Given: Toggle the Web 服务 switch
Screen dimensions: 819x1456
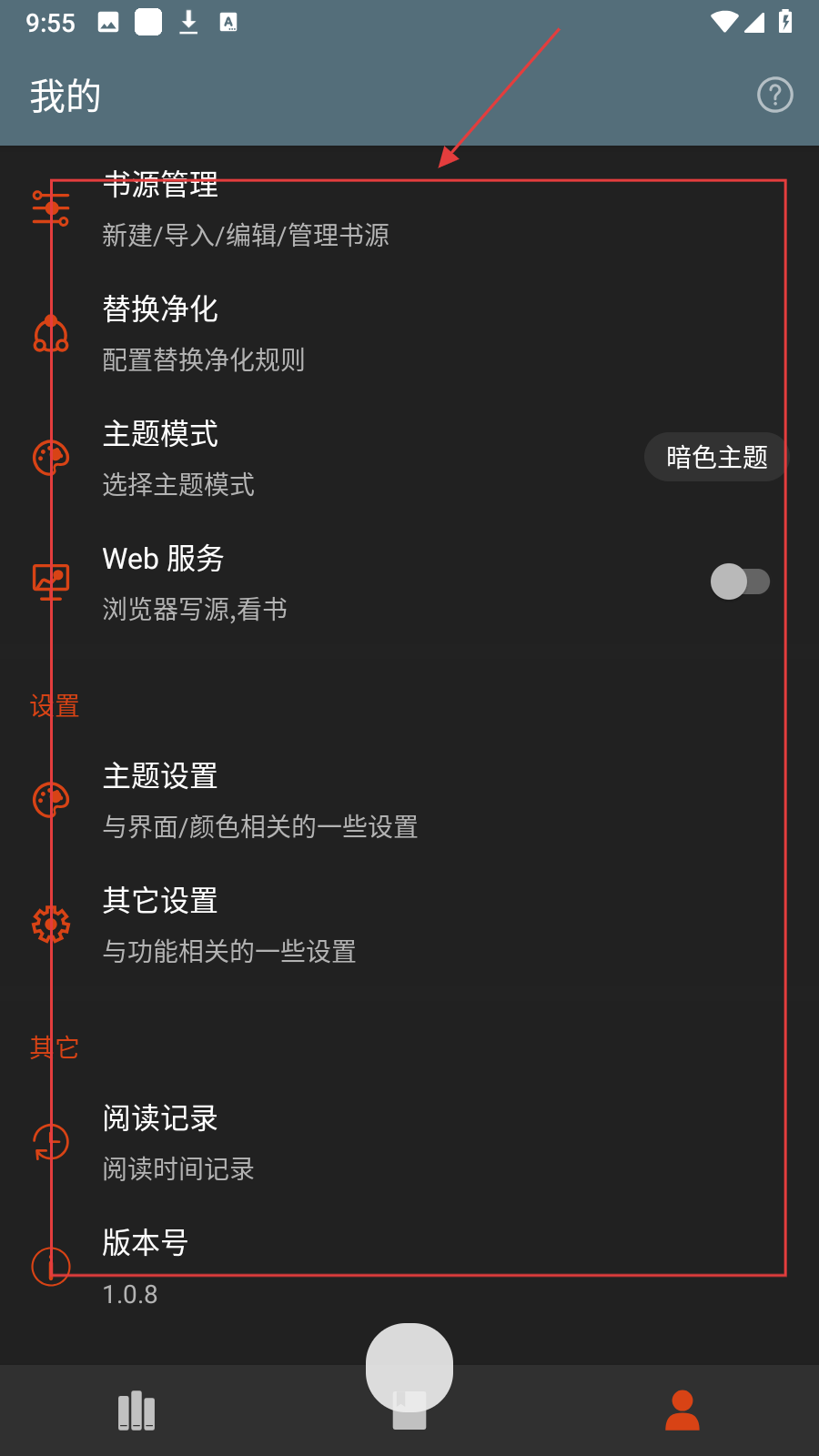Looking at the screenshot, I should 739,581.
